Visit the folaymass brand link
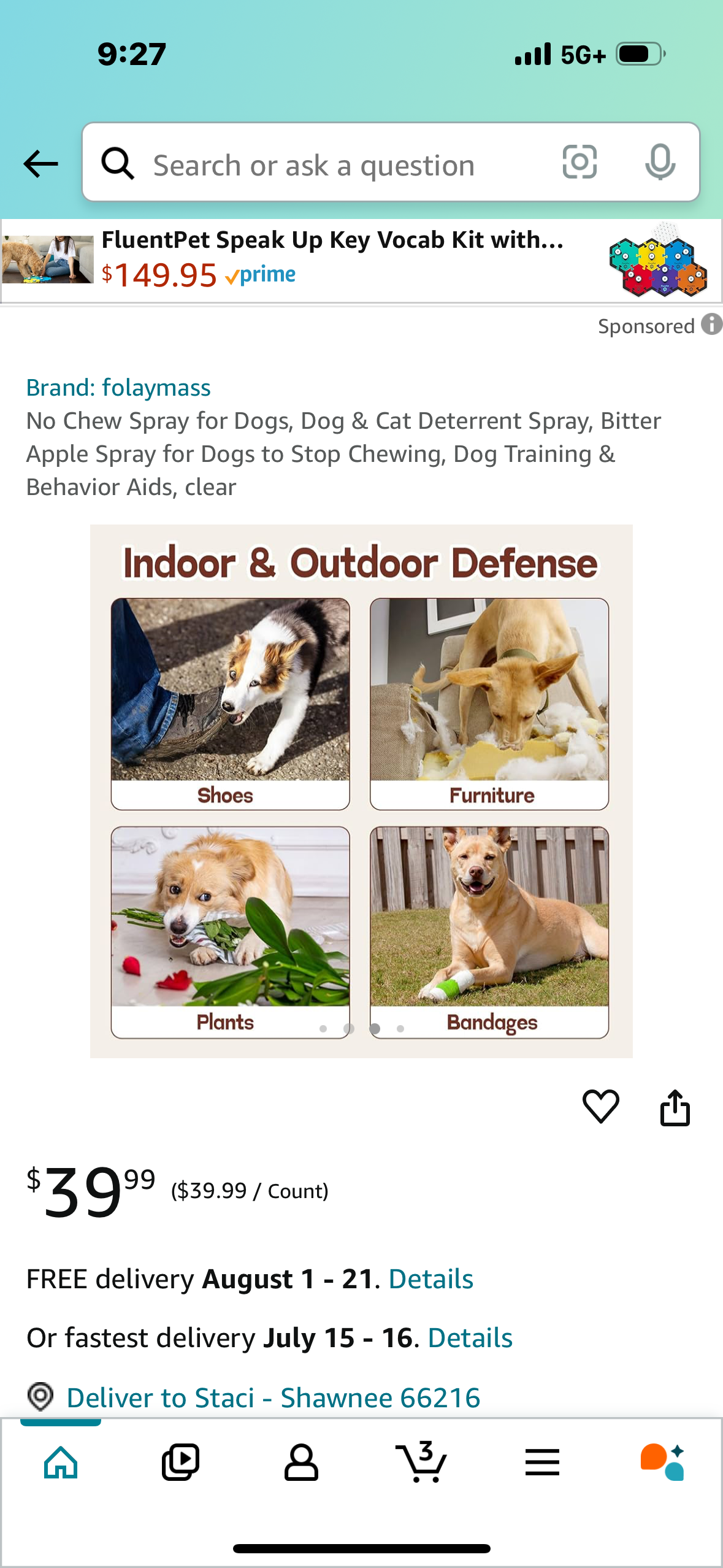Viewport: 723px width, 1568px height. pos(118,388)
